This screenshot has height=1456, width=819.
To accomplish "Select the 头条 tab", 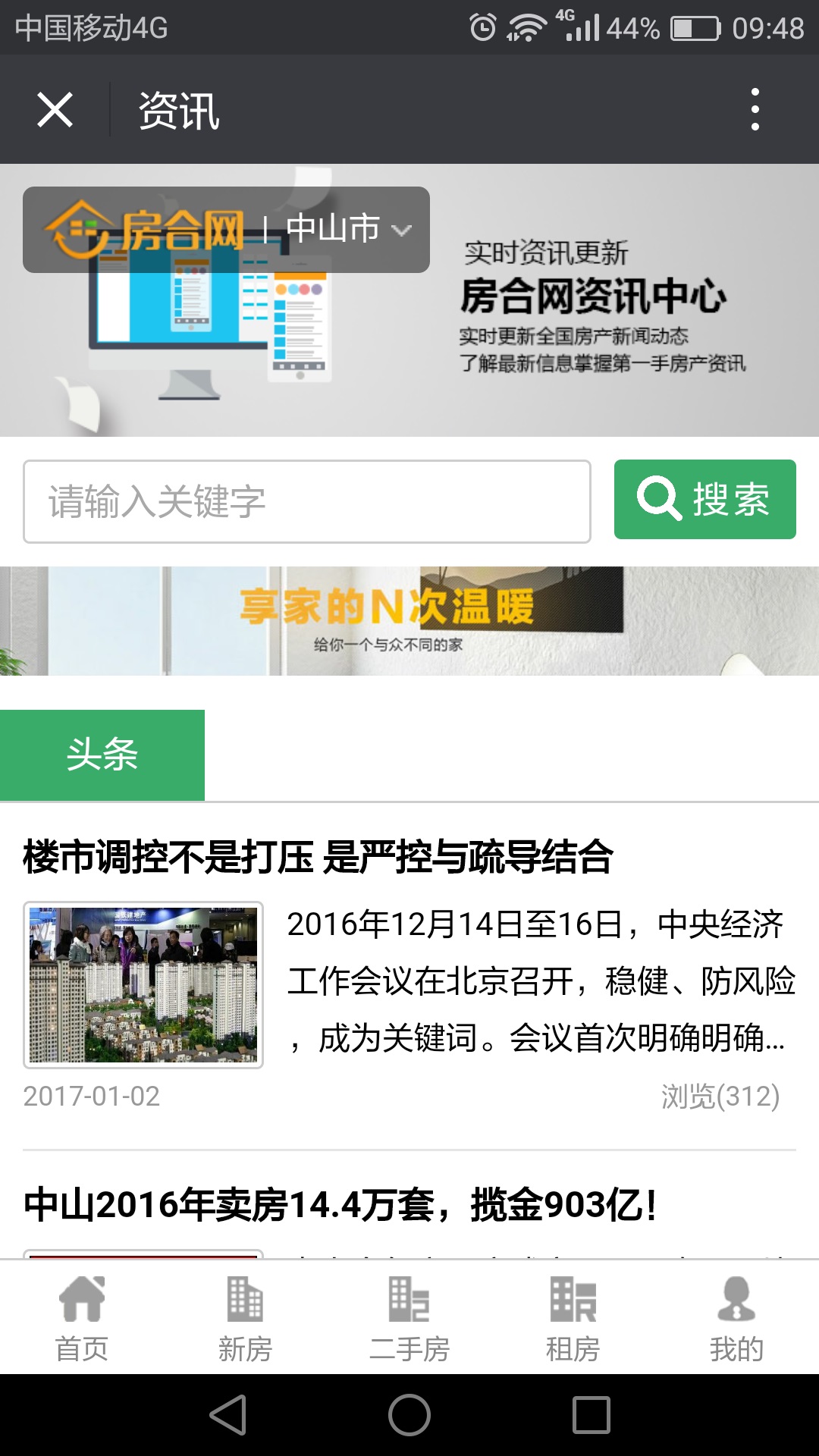I will tap(102, 755).
